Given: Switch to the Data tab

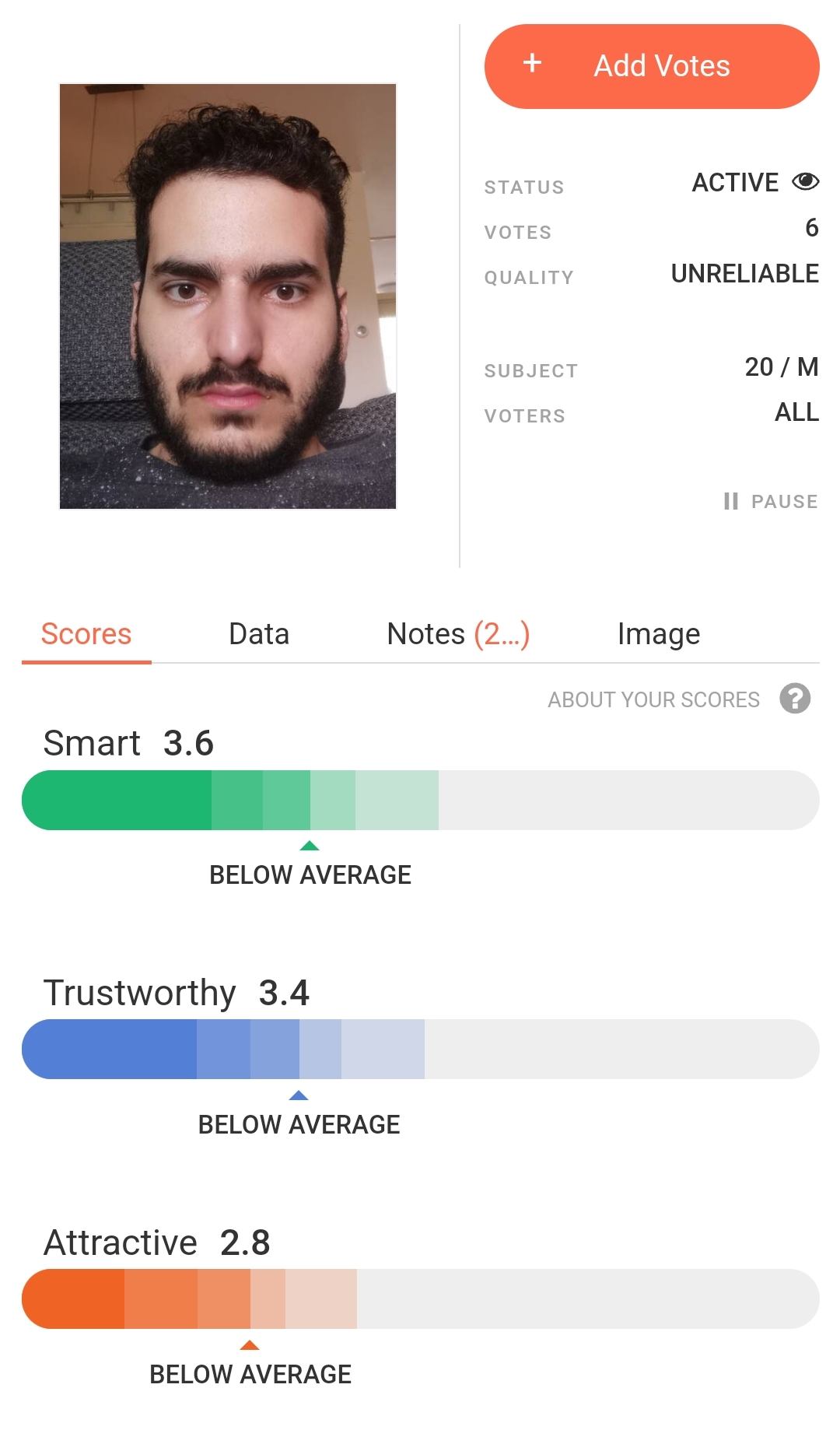Looking at the screenshot, I should (x=259, y=634).
